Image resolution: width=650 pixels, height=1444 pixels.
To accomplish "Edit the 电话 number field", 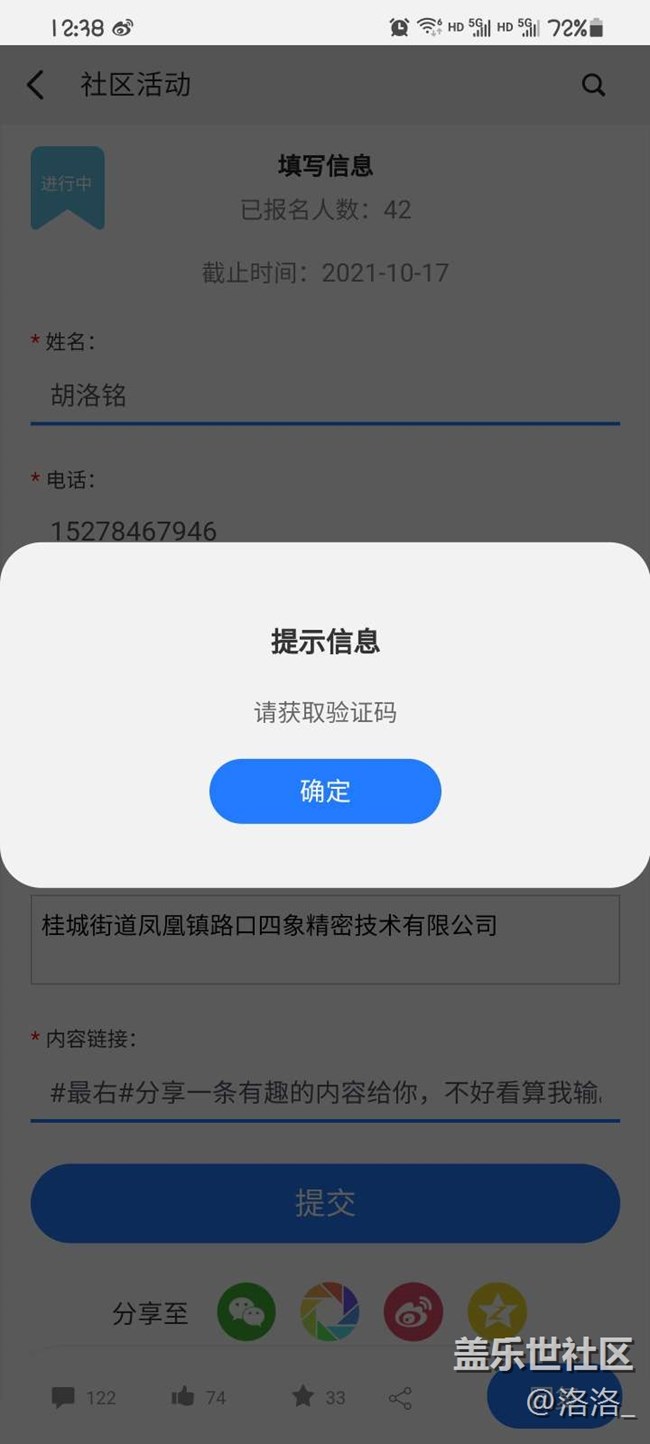I will (x=325, y=530).
